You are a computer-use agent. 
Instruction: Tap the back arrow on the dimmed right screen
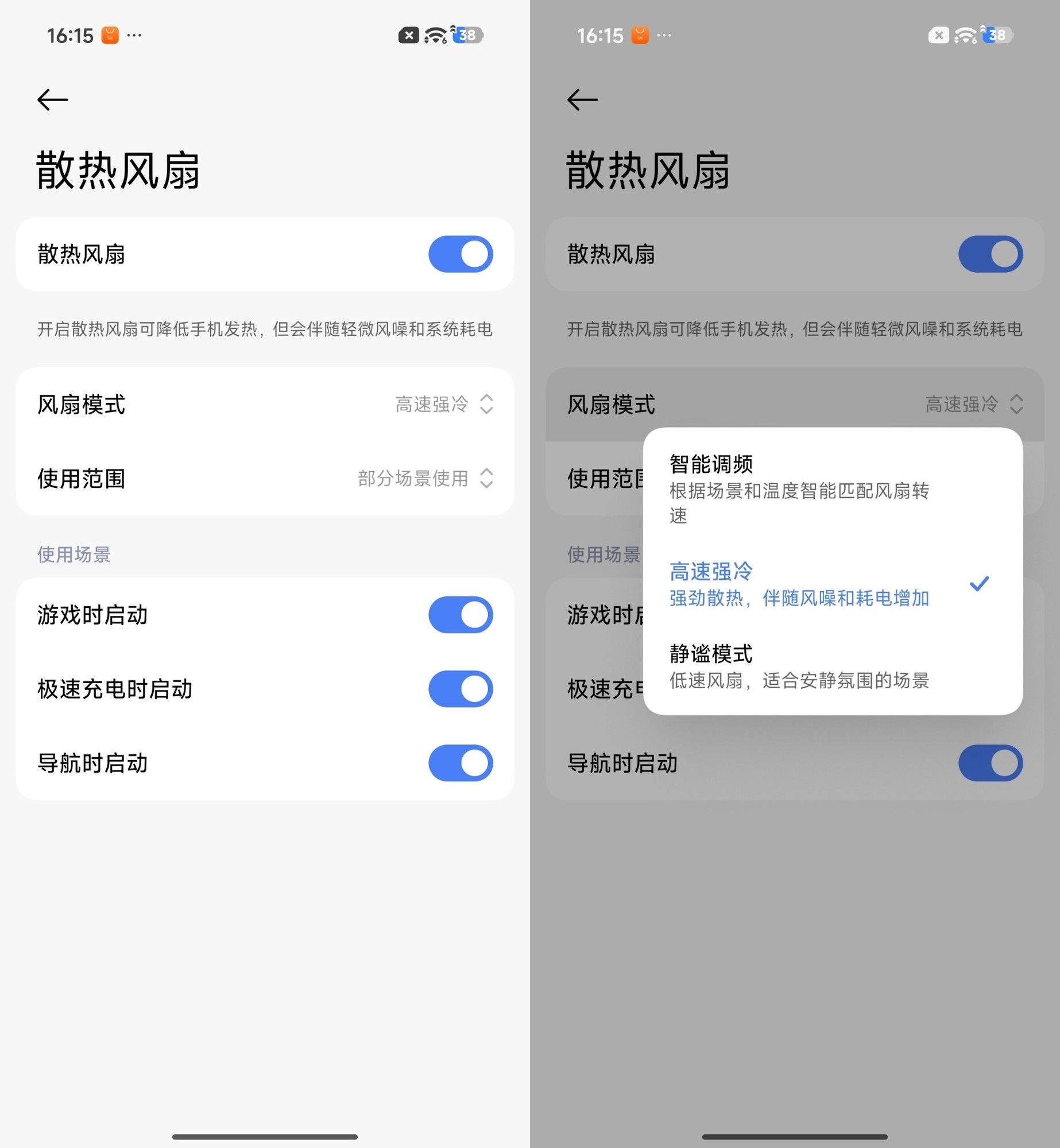tap(582, 99)
